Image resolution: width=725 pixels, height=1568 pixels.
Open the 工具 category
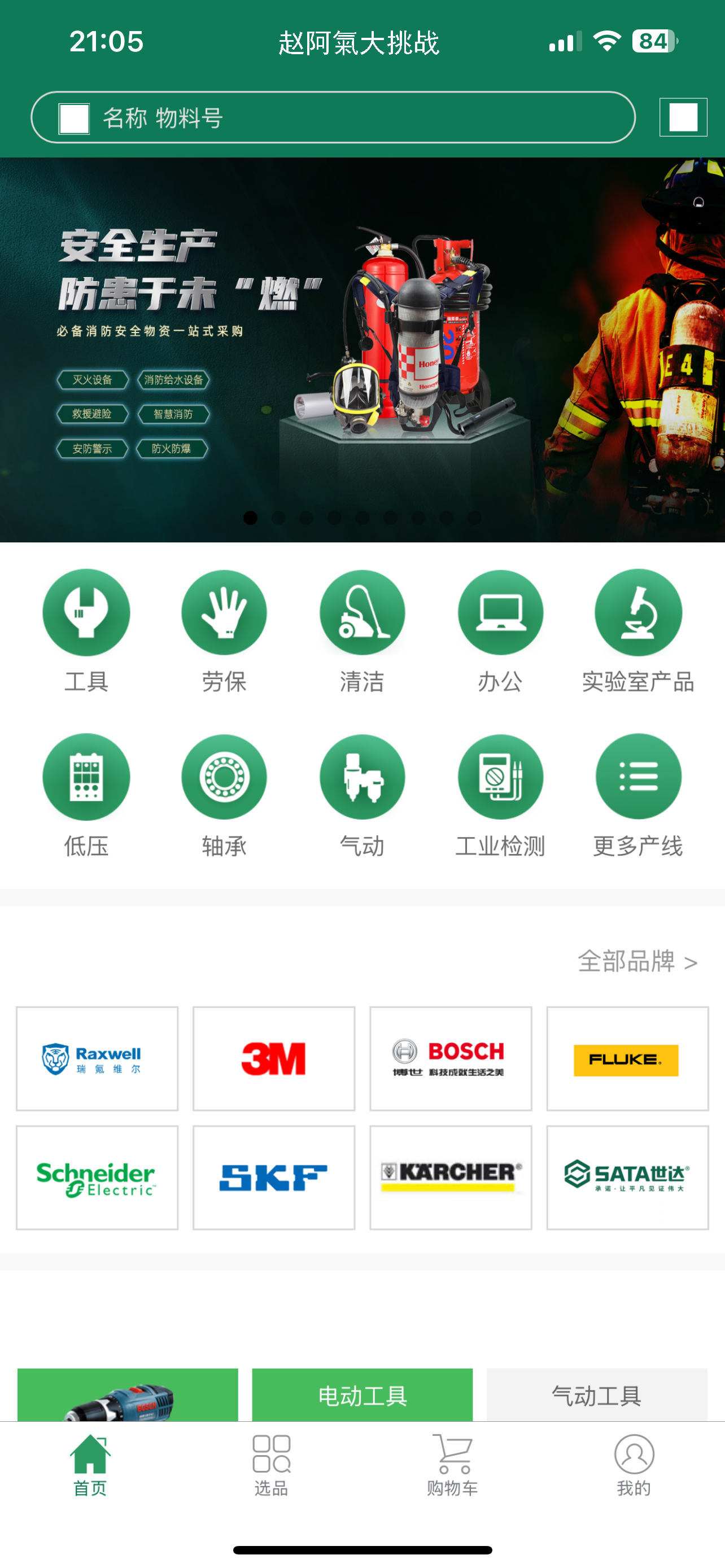pyautogui.click(x=86, y=630)
